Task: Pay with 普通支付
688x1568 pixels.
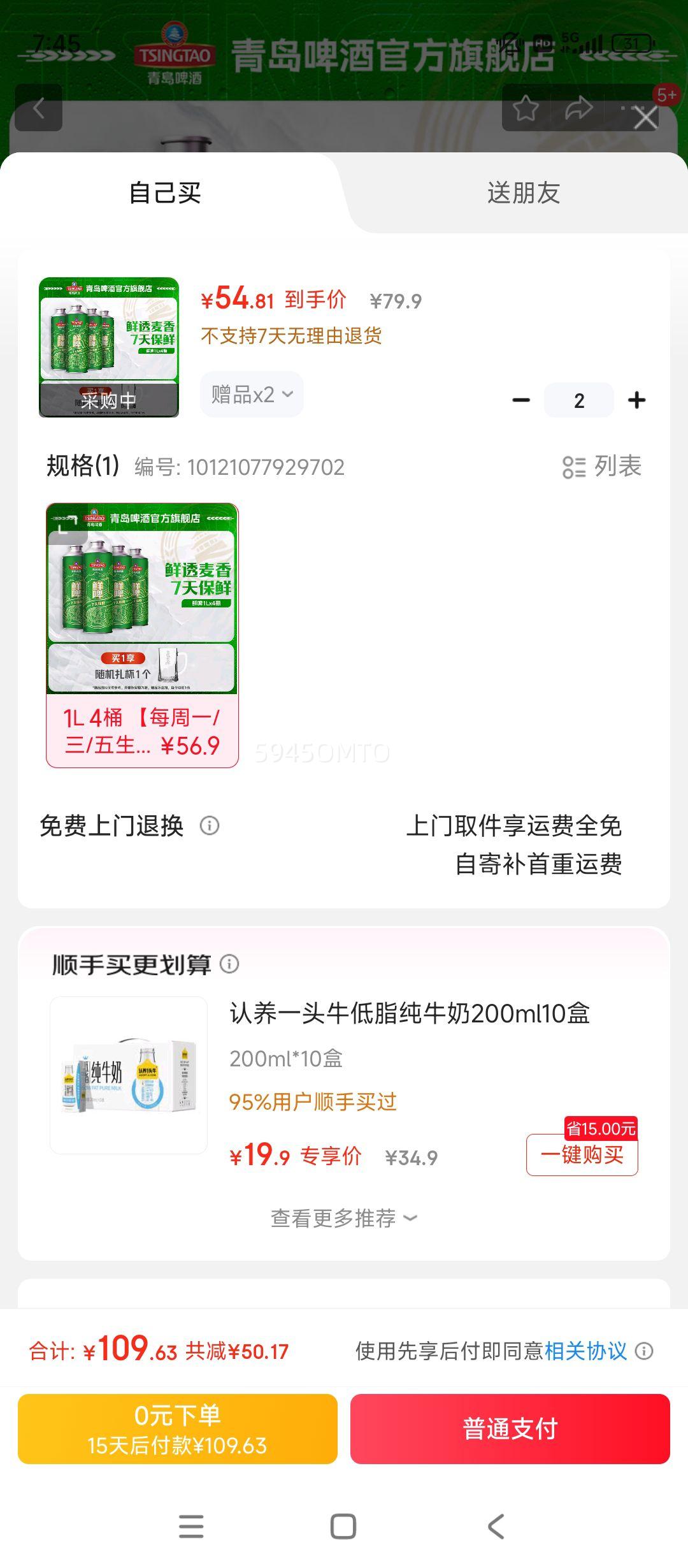Action: (x=510, y=1428)
